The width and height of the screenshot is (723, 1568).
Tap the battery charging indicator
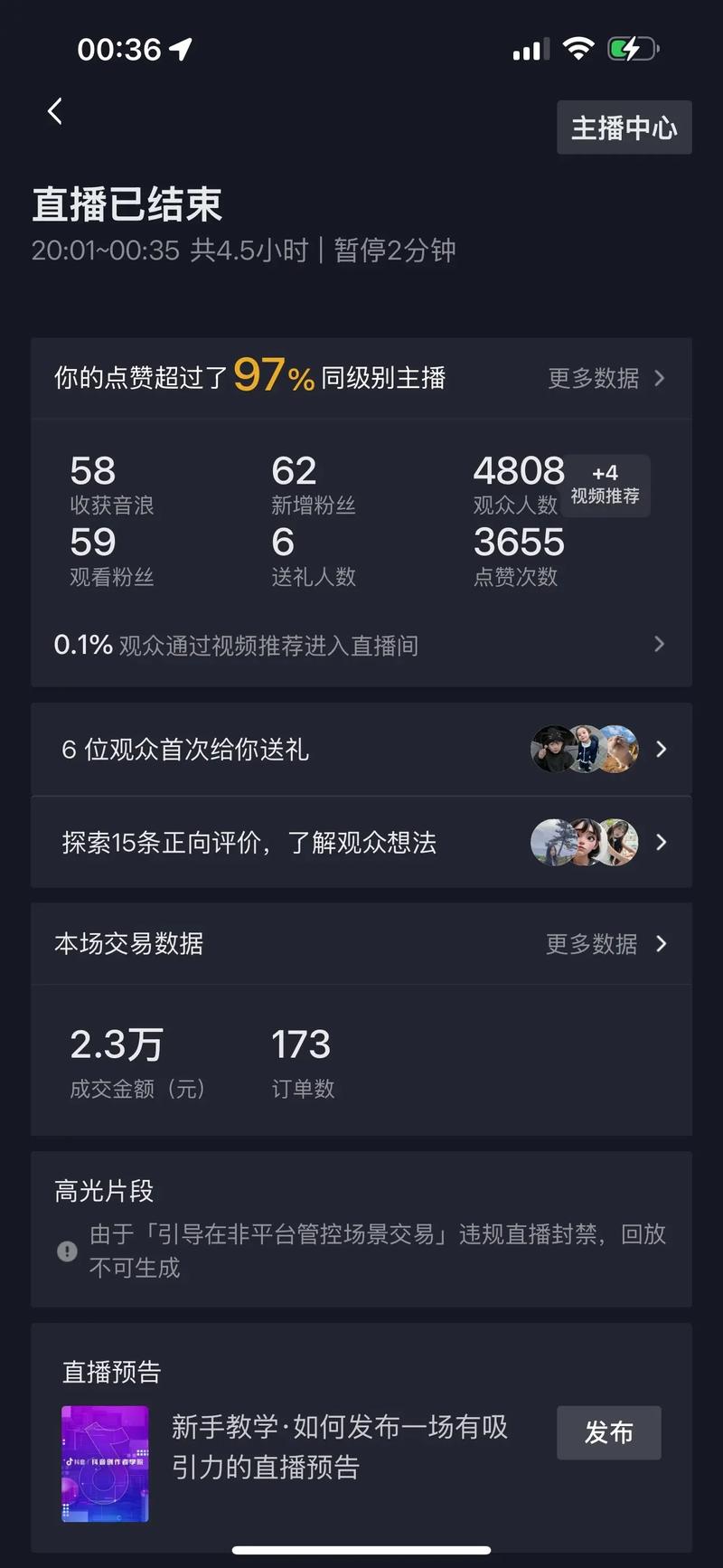pyautogui.click(x=632, y=50)
